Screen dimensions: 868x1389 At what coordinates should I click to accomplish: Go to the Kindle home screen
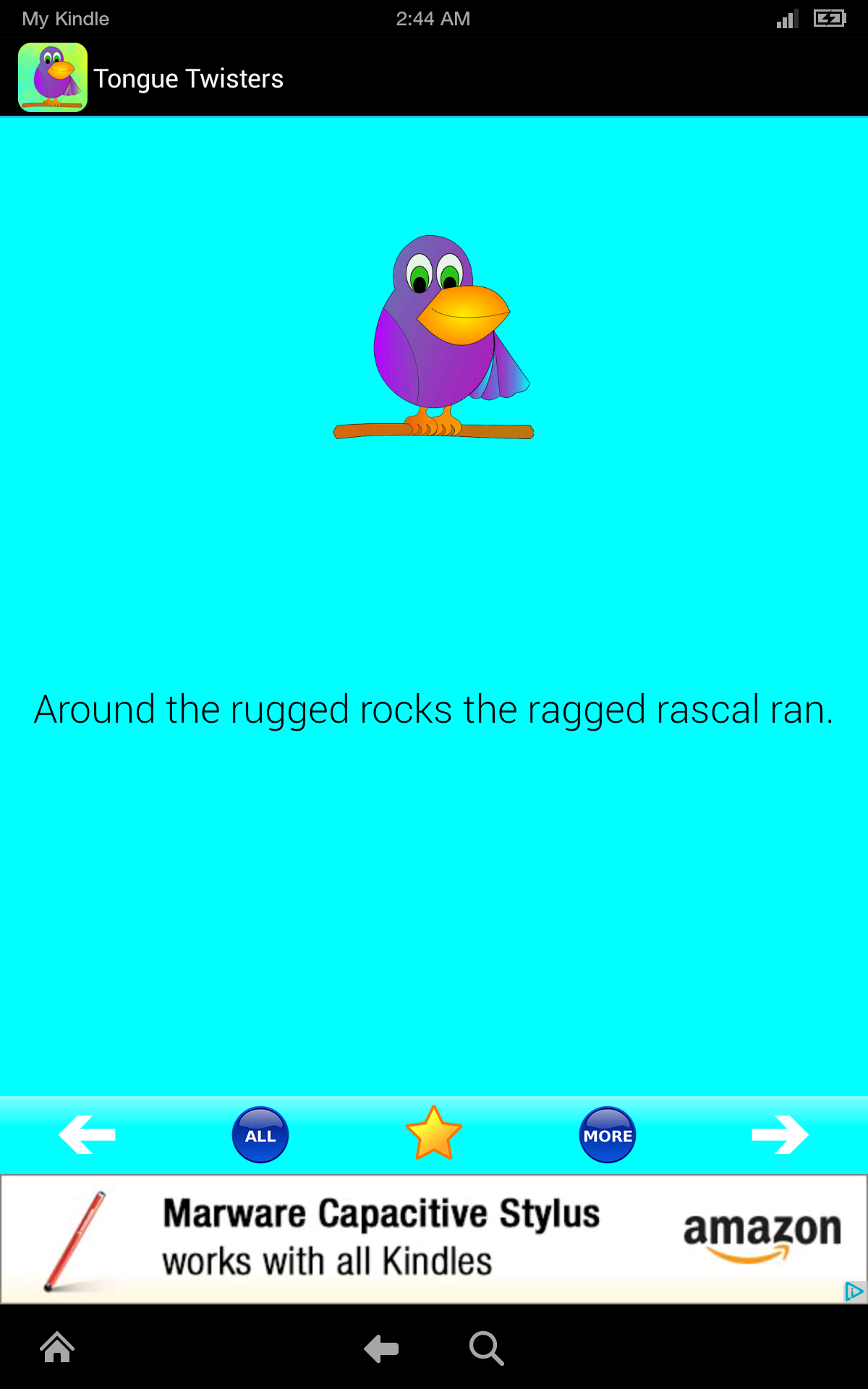(x=57, y=1348)
